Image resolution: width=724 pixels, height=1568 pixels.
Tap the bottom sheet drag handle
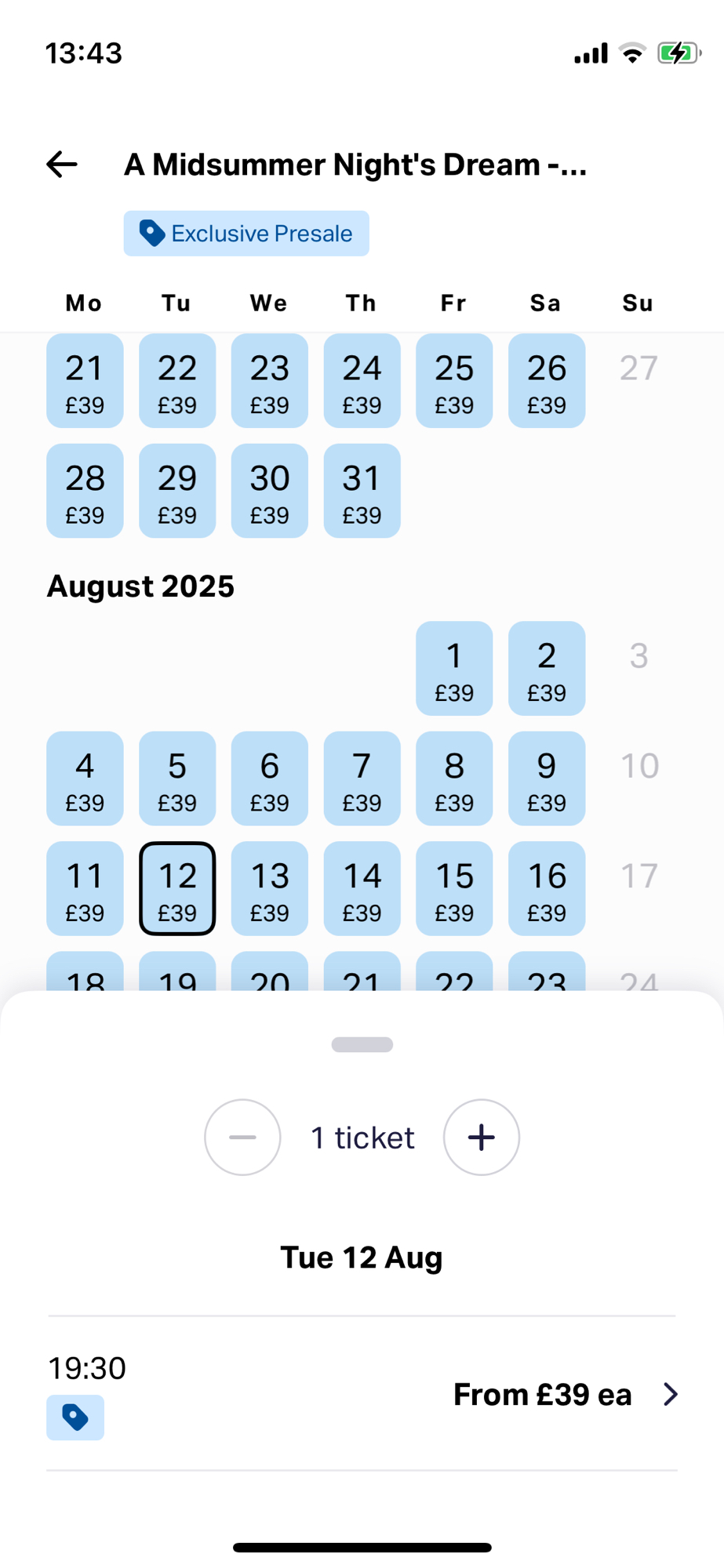tap(362, 1044)
